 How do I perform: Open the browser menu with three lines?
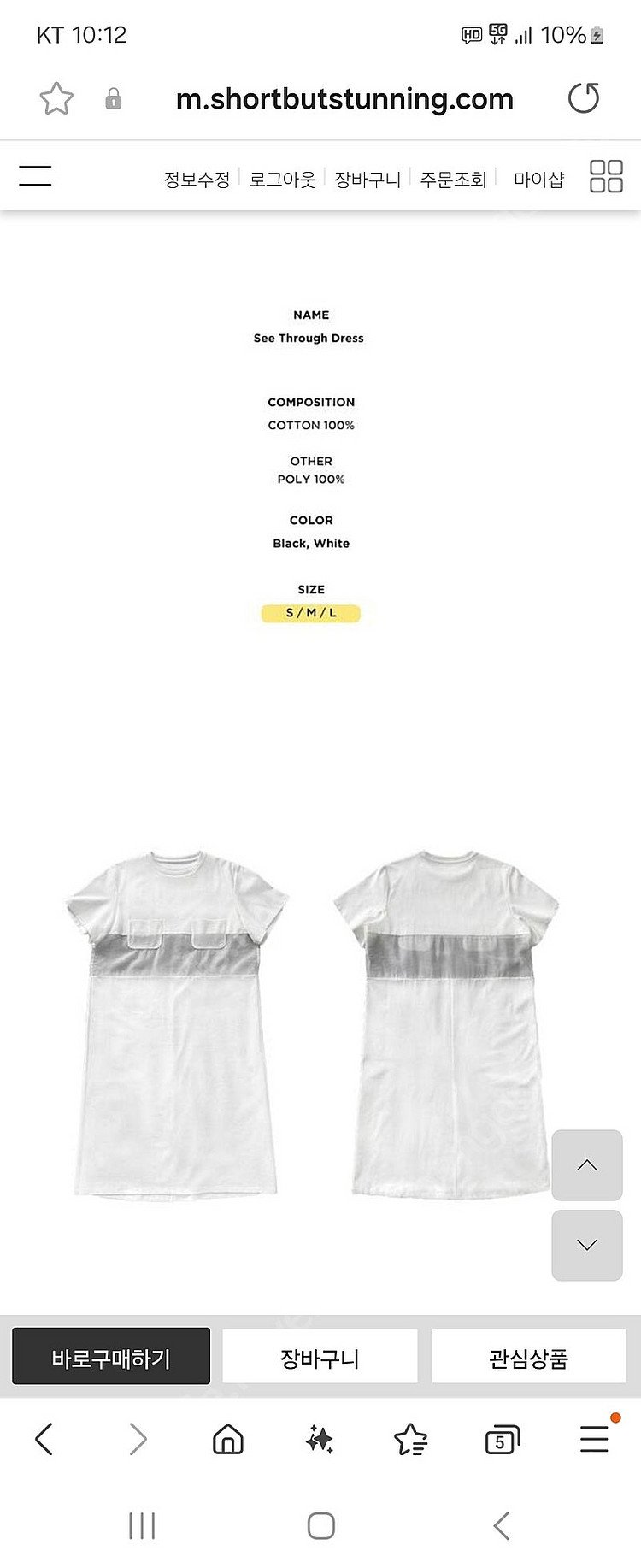pos(594,1439)
